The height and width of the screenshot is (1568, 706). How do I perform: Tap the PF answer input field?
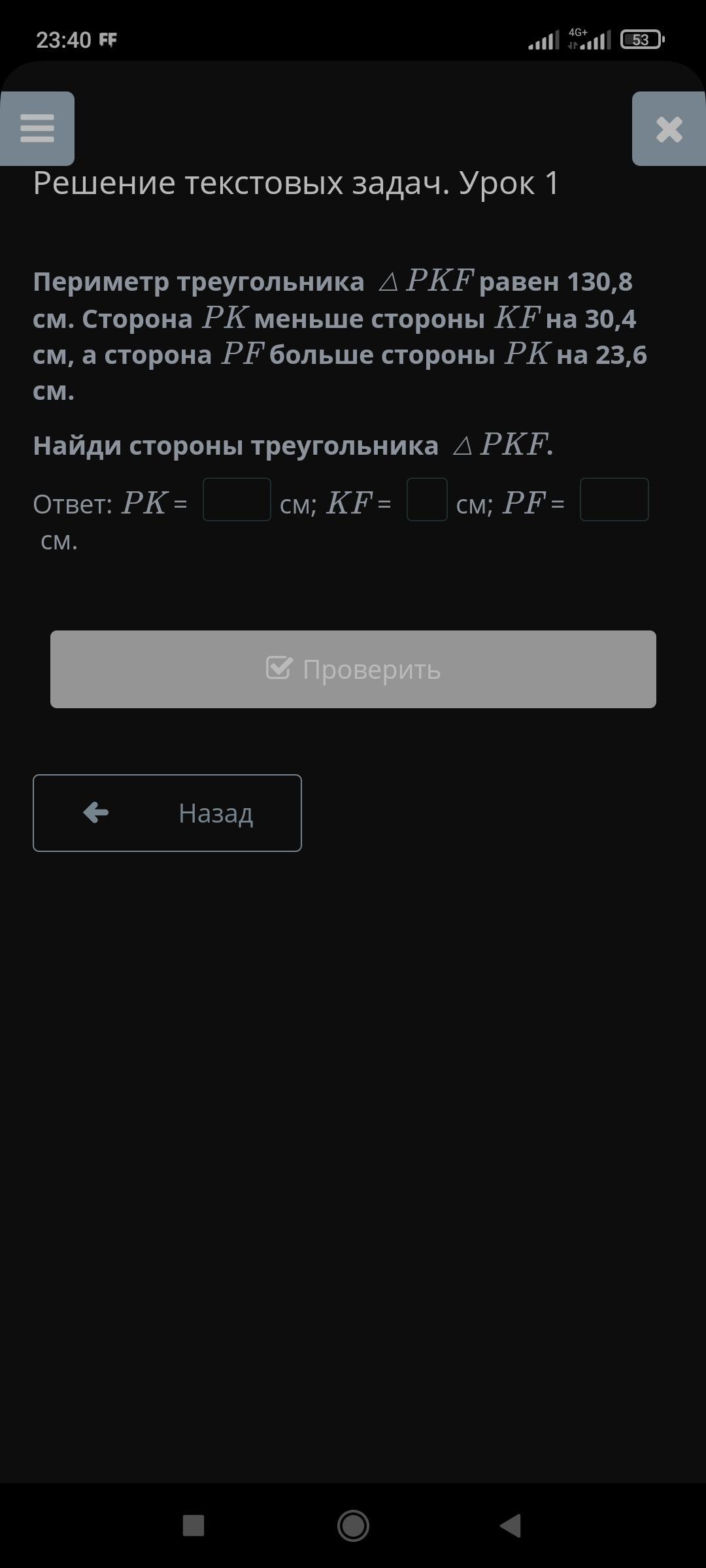614,500
